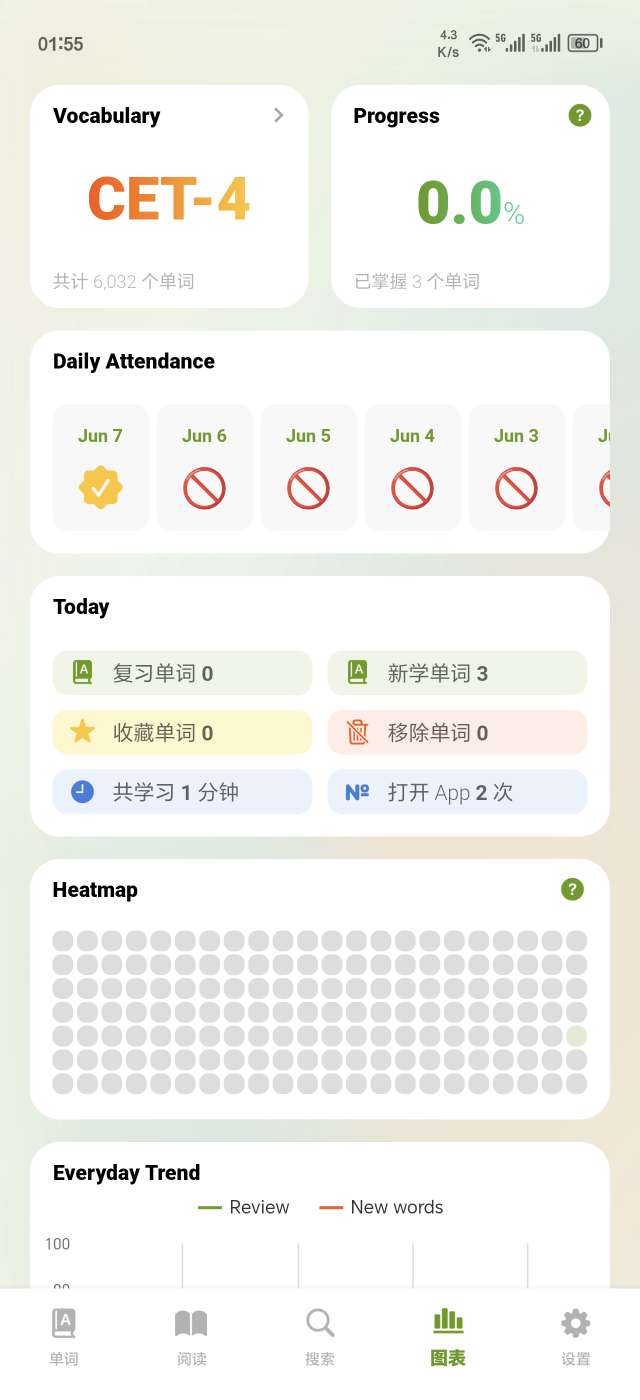Go to the 搜索 tab
The image size is (640, 1400).
(320, 1337)
